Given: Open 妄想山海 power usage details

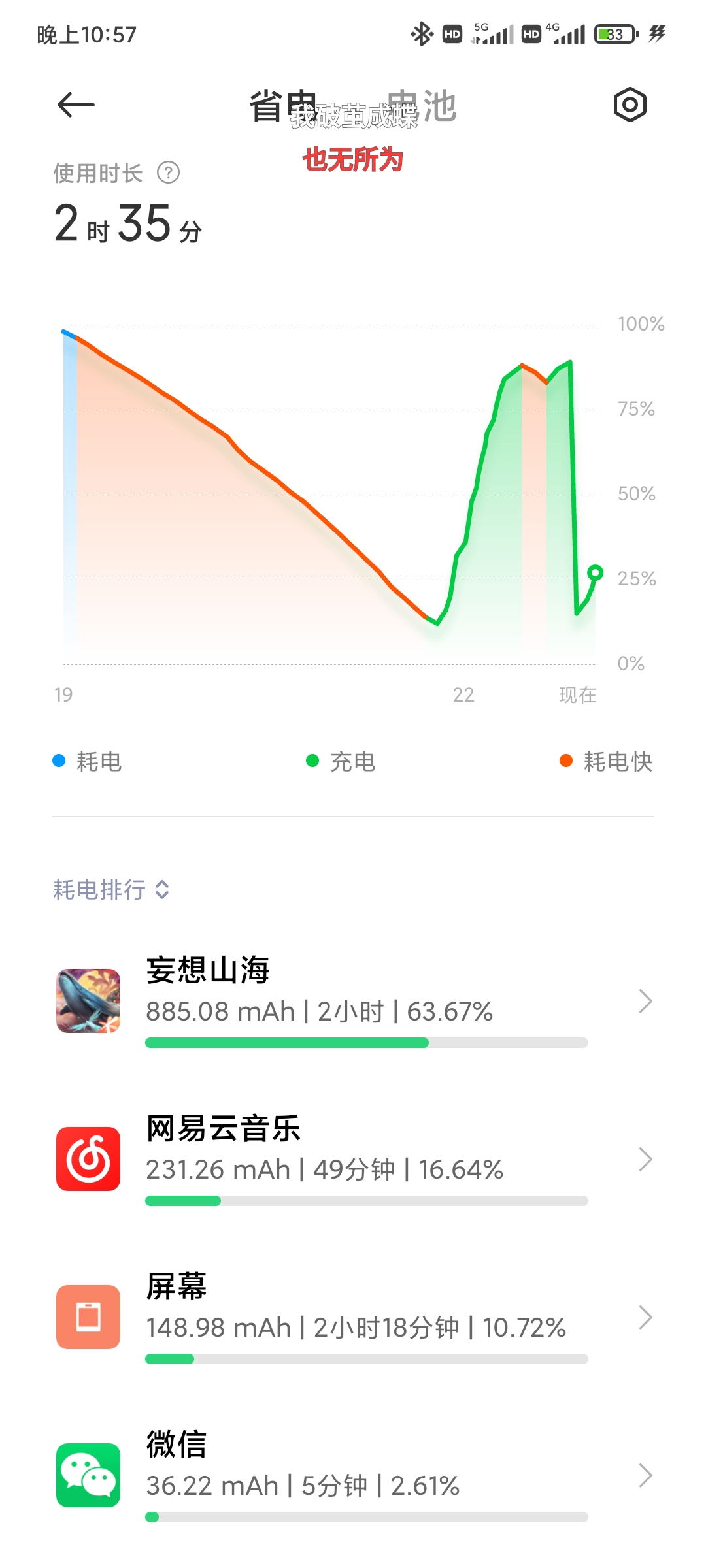Looking at the screenshot, I should coord(353,1001).
